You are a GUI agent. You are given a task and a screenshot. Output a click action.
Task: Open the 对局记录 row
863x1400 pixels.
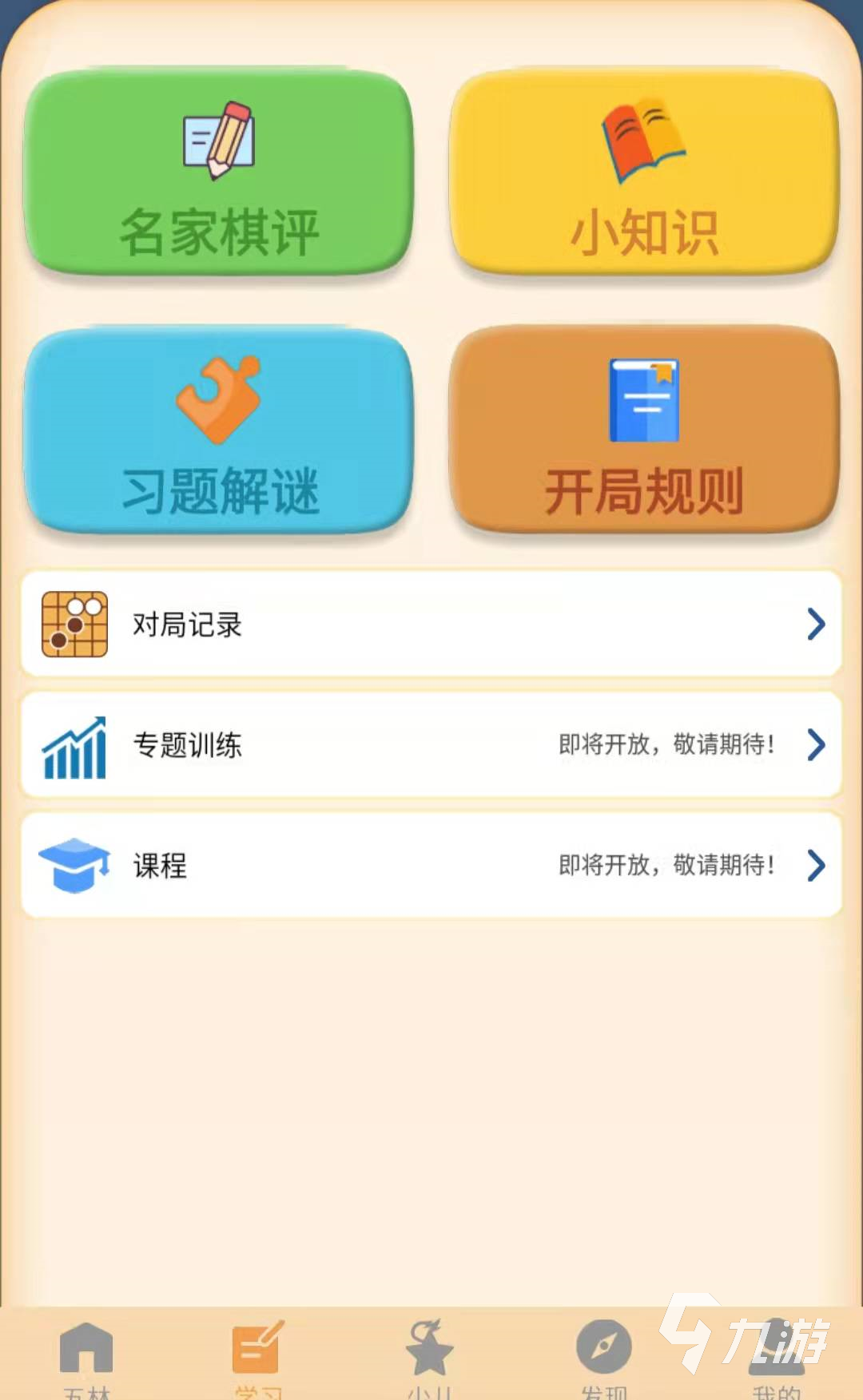431,624
